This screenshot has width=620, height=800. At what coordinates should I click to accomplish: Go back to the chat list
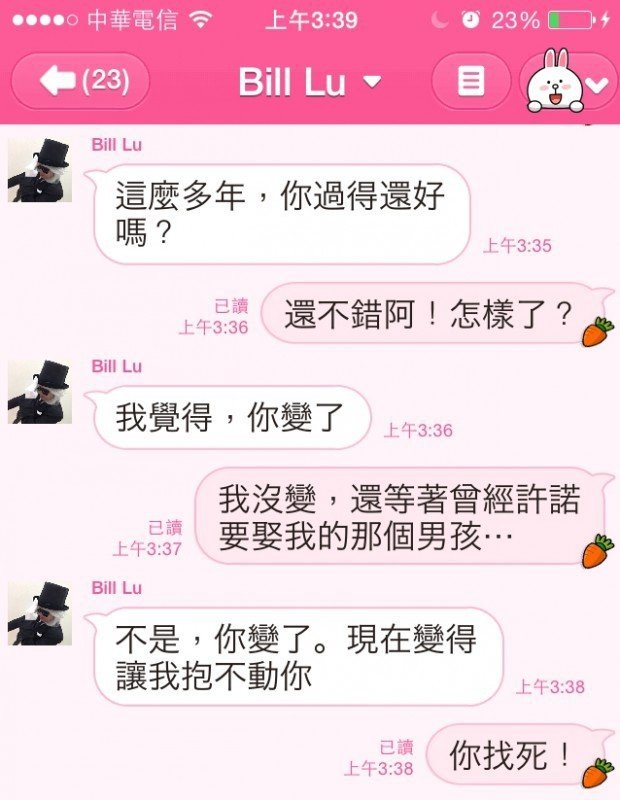(x=80, y=81)
